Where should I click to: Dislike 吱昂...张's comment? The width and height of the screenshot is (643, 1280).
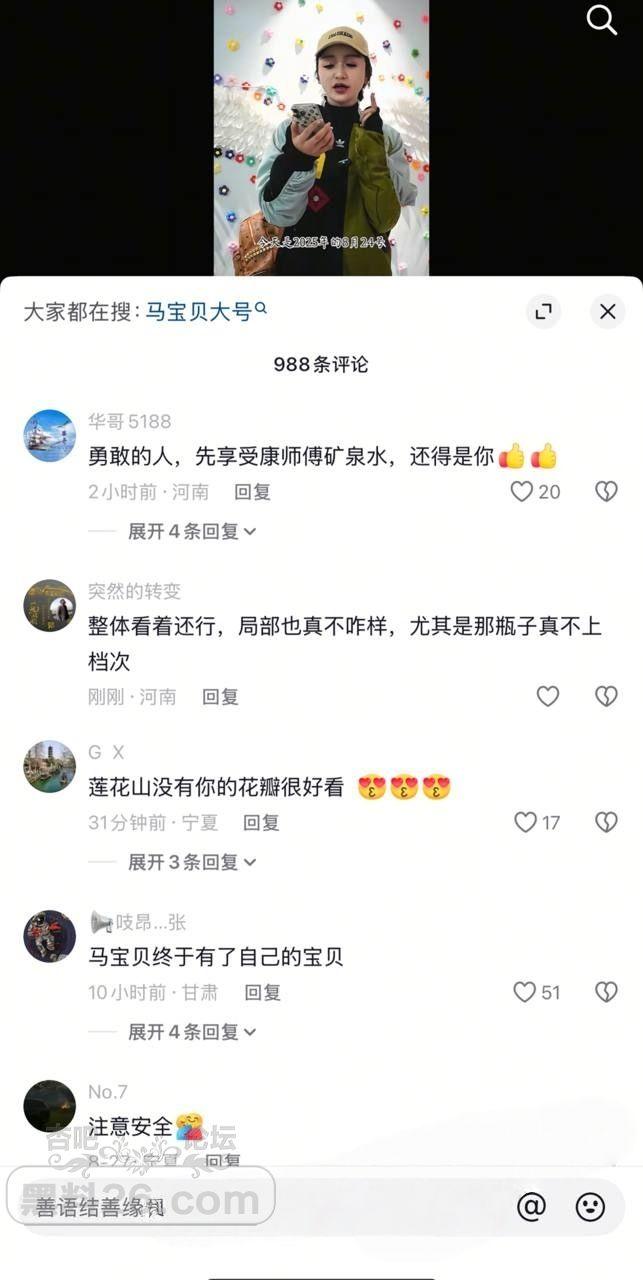point(606,992)
